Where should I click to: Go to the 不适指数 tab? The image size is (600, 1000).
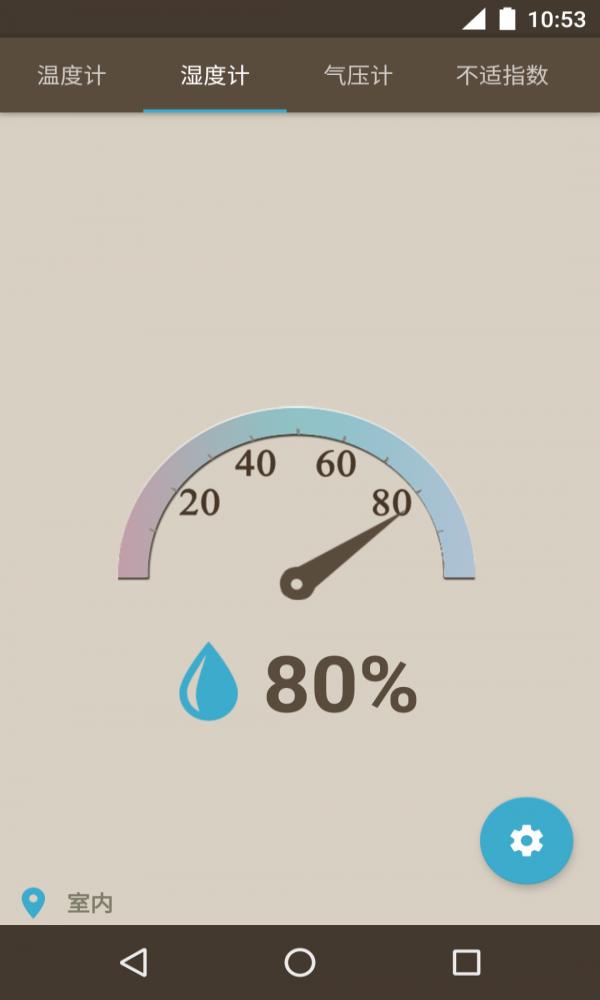pos(502,76)
